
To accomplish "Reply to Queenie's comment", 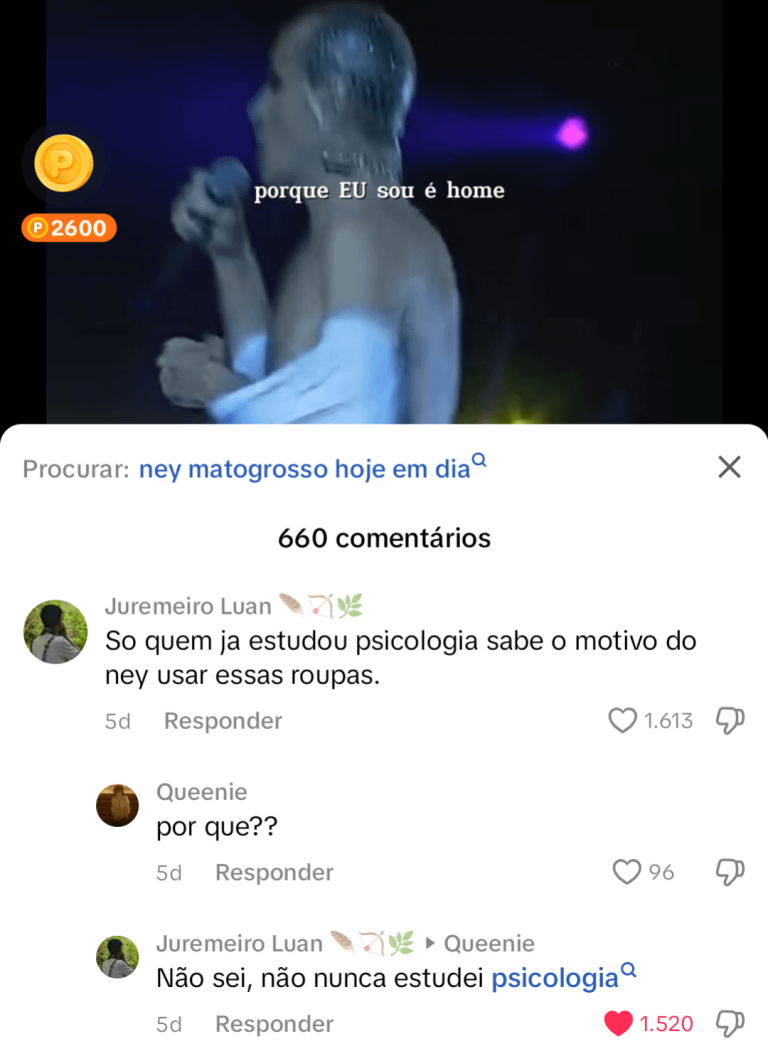I will pyautogui.click(x=274, y=873).
